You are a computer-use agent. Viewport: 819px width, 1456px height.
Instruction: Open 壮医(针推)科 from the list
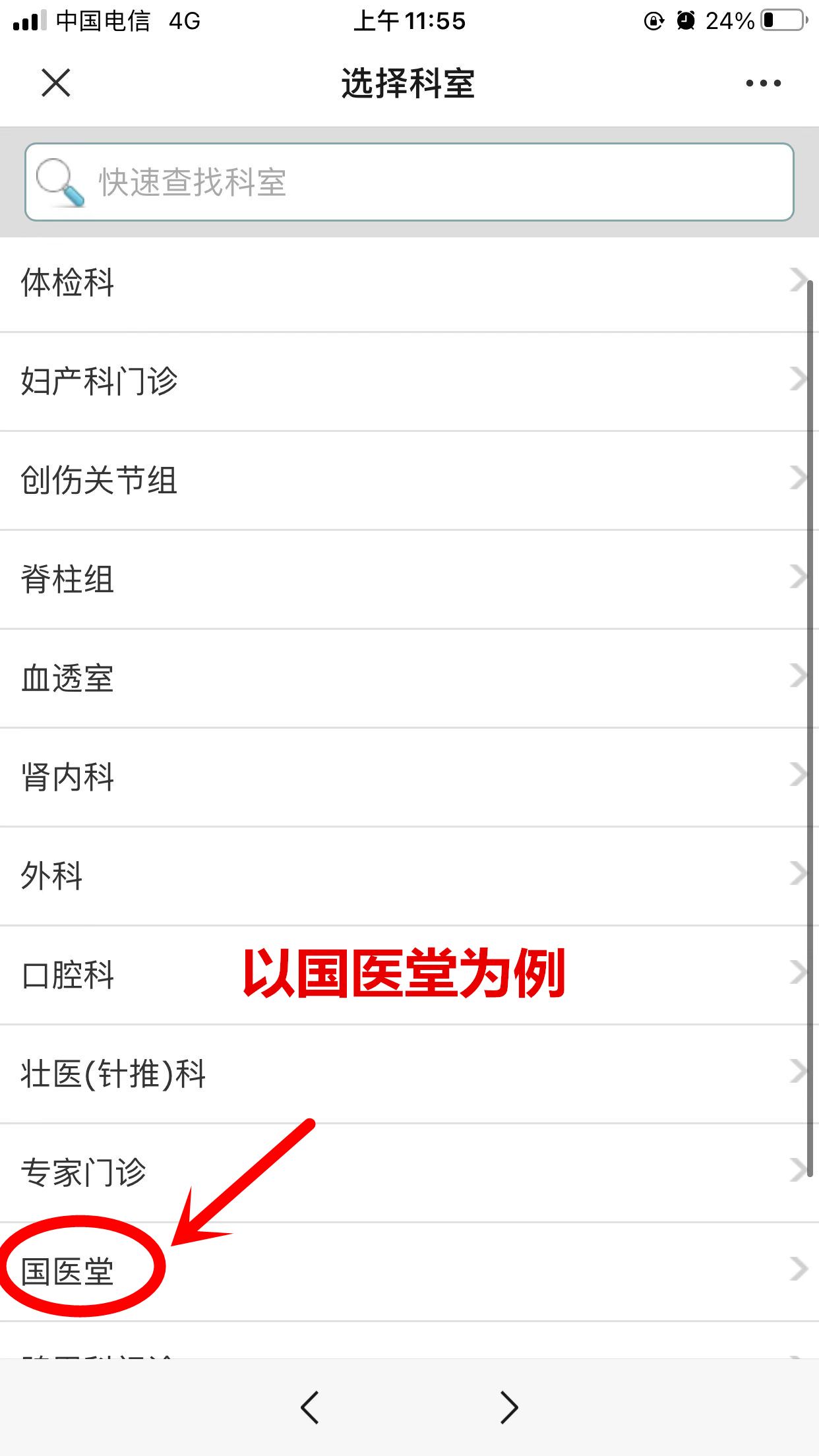tap(409, 1074)
